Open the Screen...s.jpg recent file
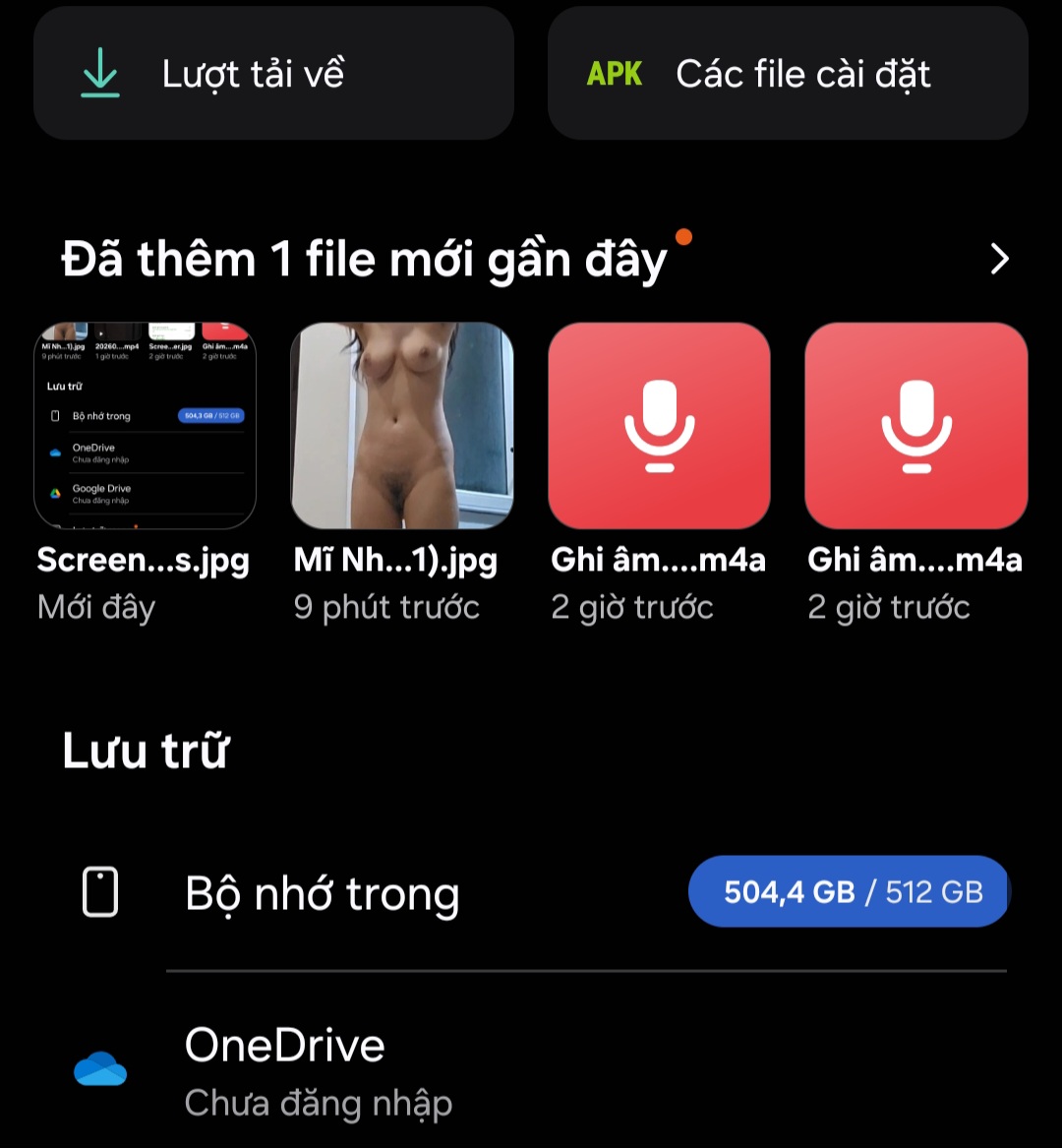 click(145, 426)
